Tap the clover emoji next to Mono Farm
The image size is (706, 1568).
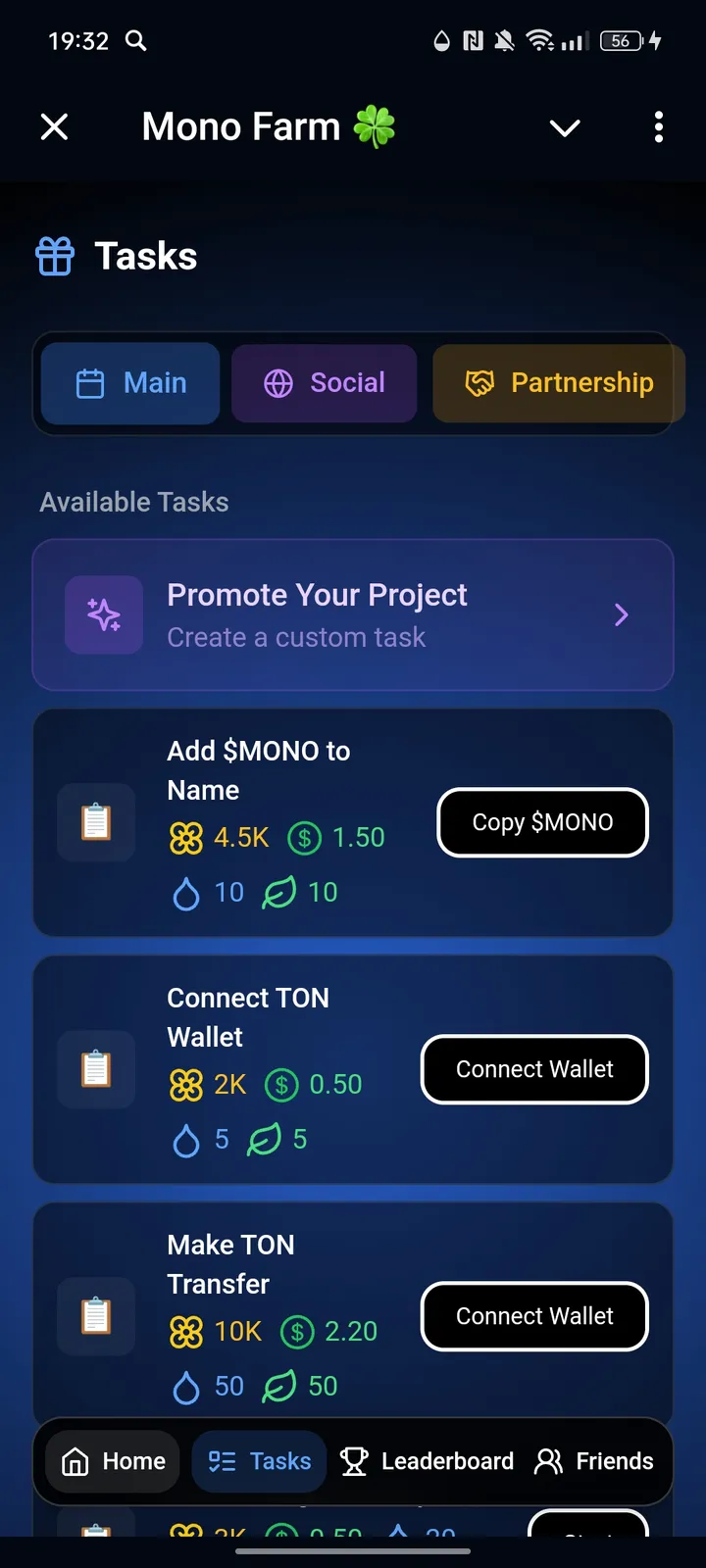[378, 125]
